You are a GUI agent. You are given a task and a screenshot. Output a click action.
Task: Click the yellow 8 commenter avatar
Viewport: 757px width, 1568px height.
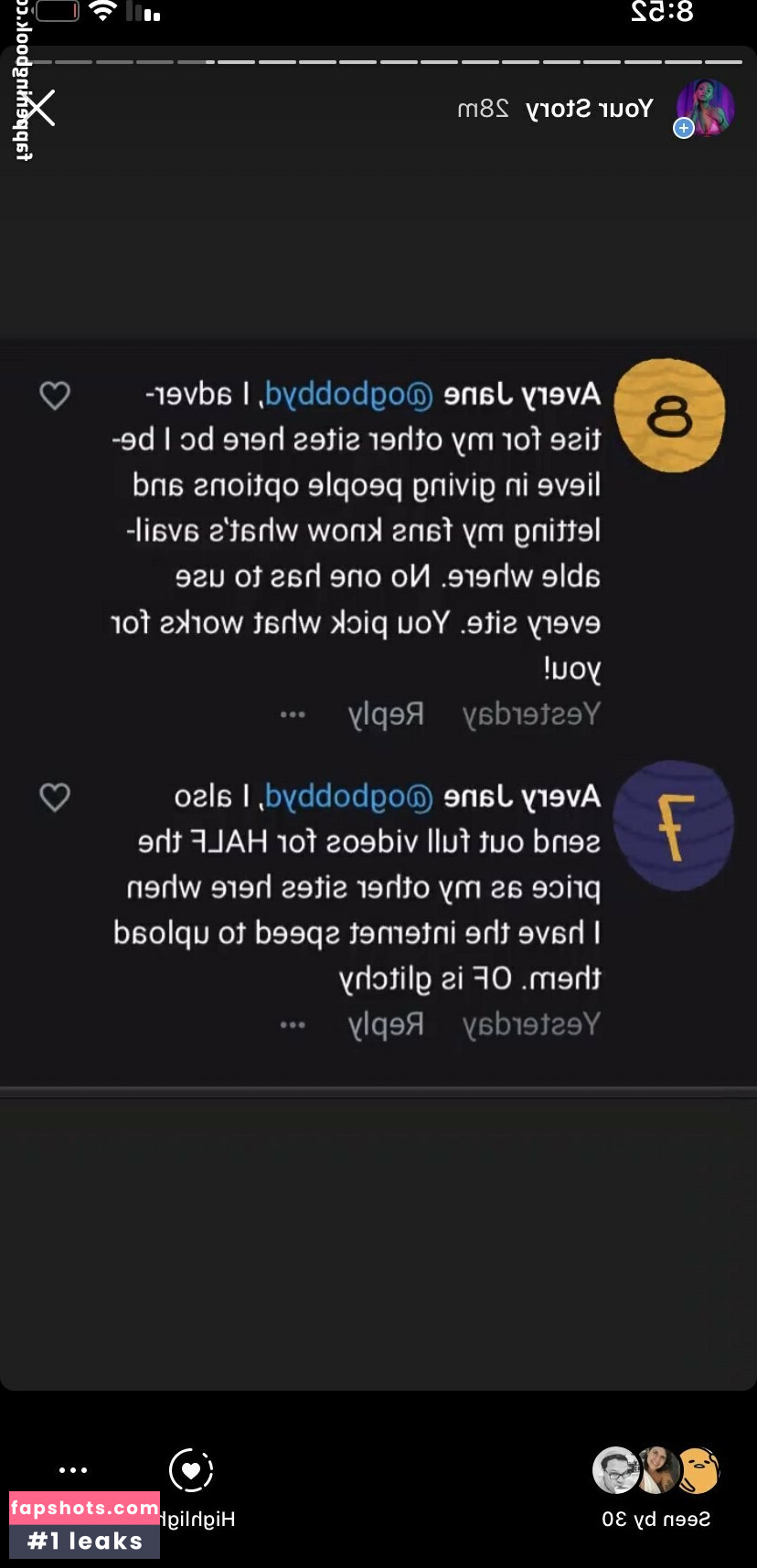(670, 416)
